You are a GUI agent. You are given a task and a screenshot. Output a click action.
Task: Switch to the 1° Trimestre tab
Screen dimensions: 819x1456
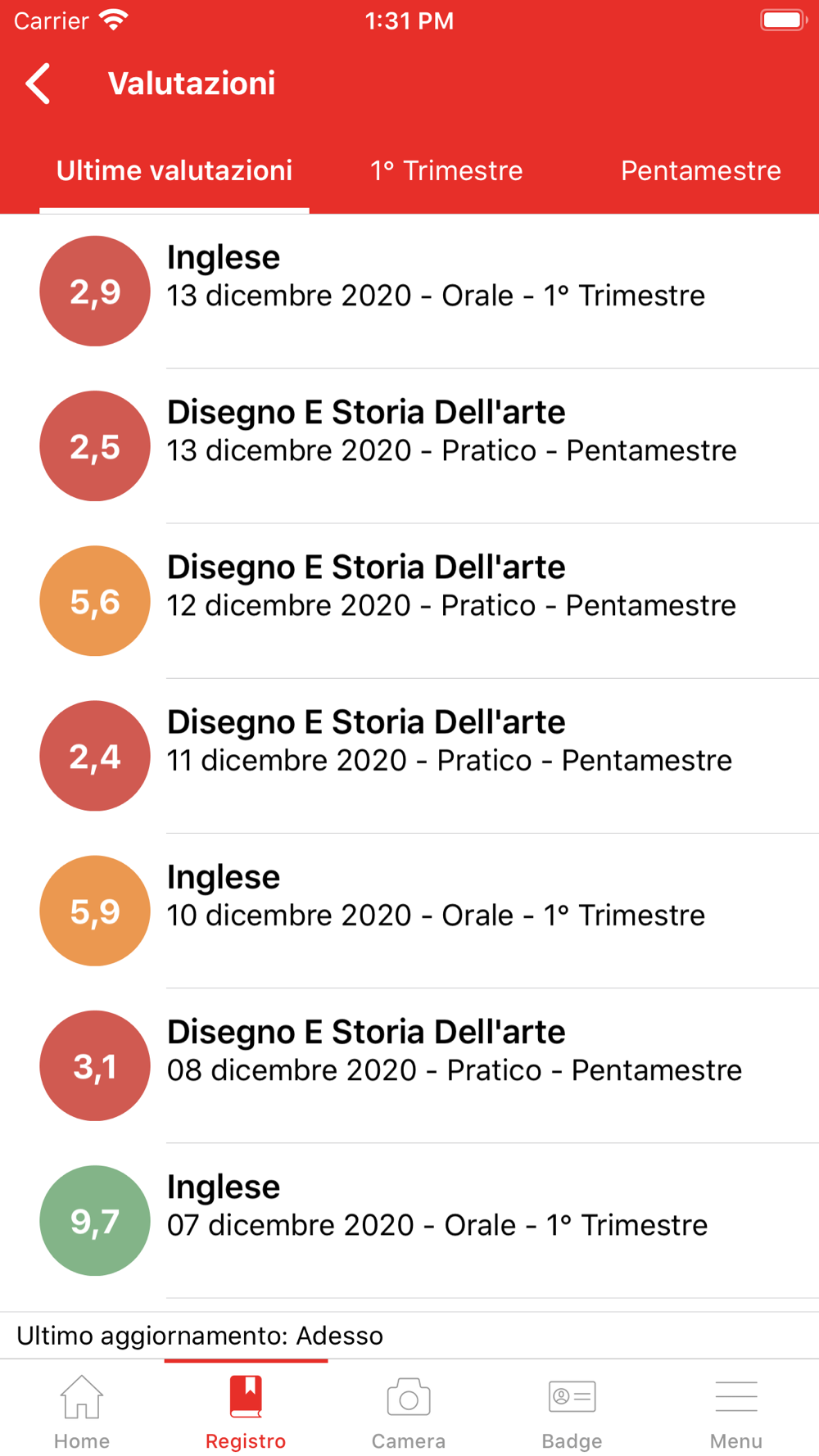point(446,170)
